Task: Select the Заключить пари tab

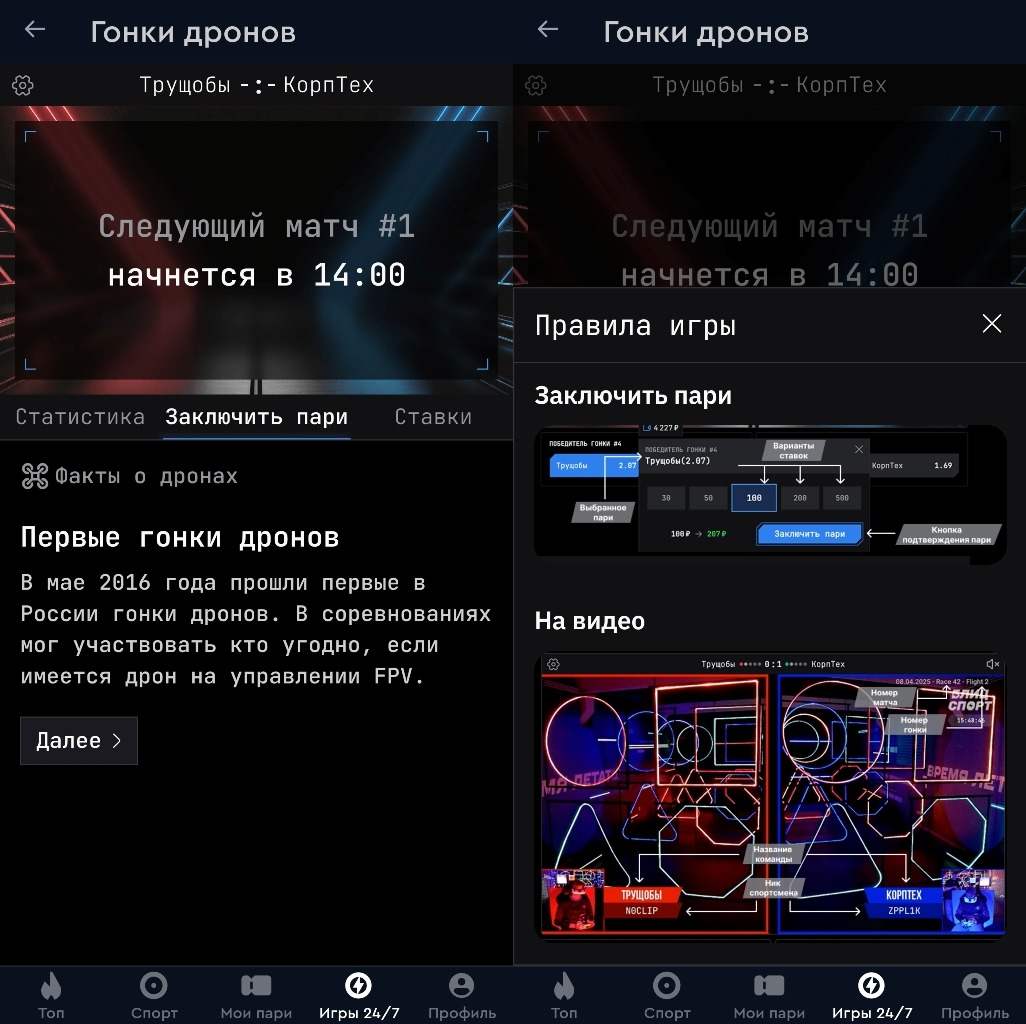Action: 257,417
